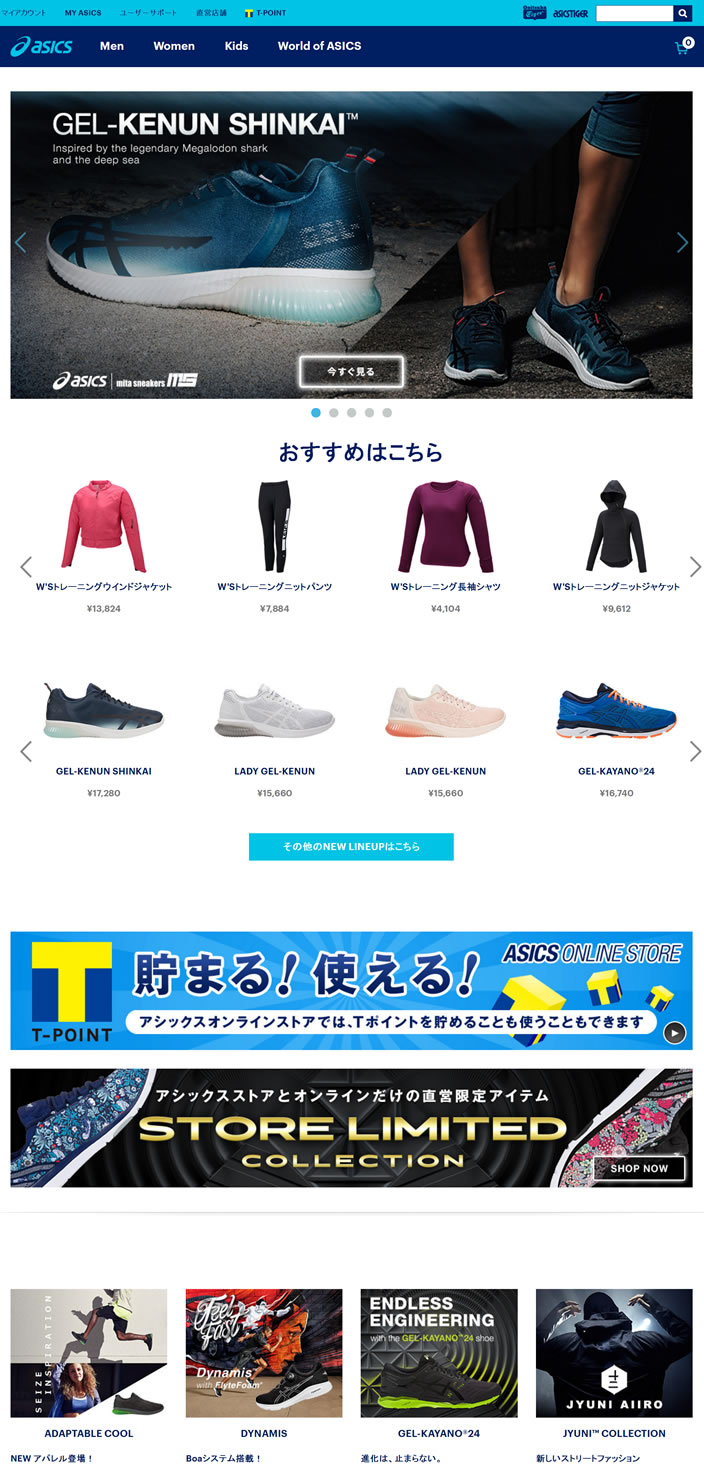Show next hero banner slide

point(682,242)
